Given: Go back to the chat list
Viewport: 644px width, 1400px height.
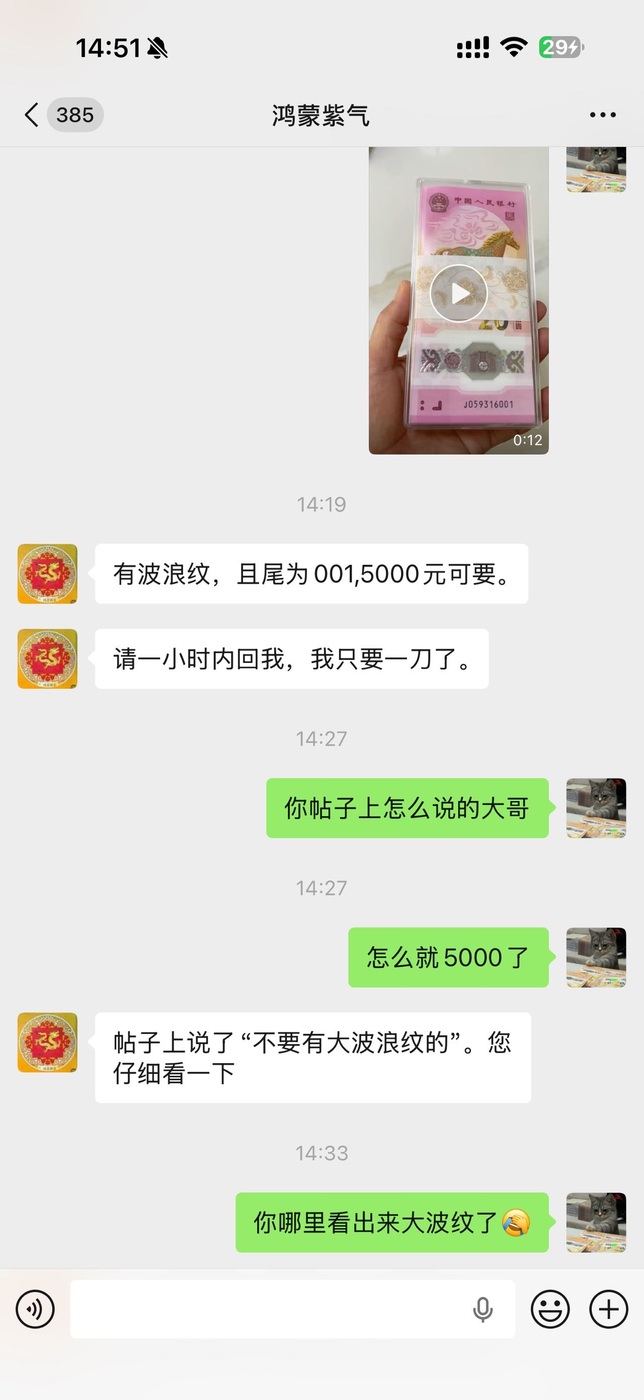Looking at the screenshot, I should (x=32, y=115).
